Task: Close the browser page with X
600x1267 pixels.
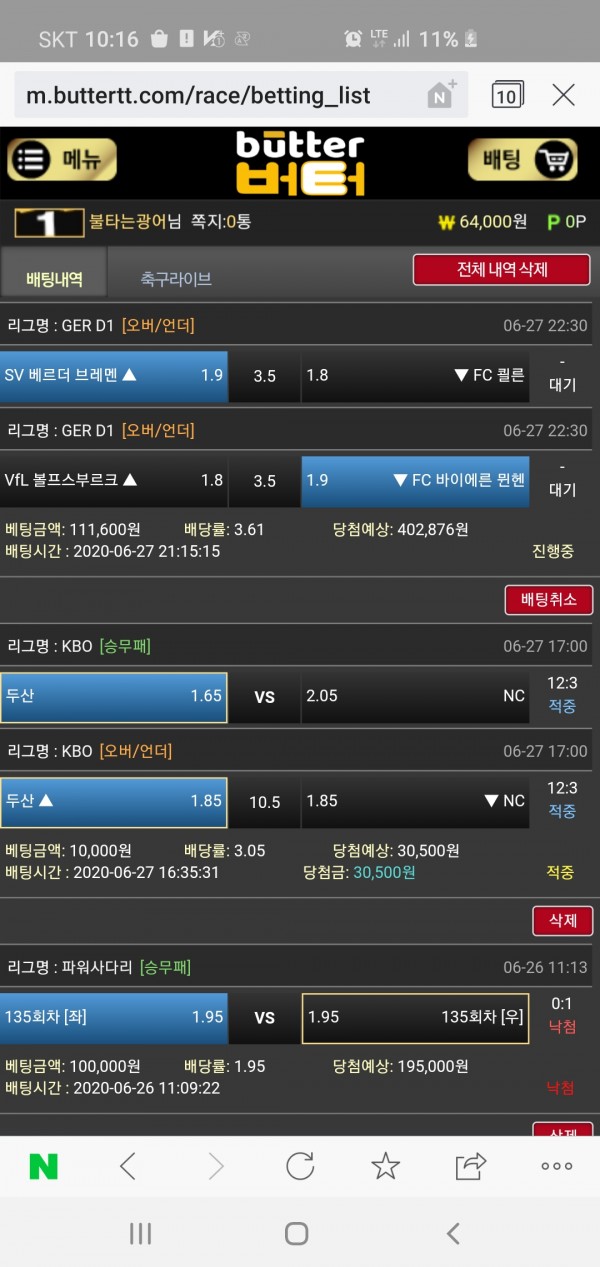Action: pyautogui.click(x=563, y=95)
